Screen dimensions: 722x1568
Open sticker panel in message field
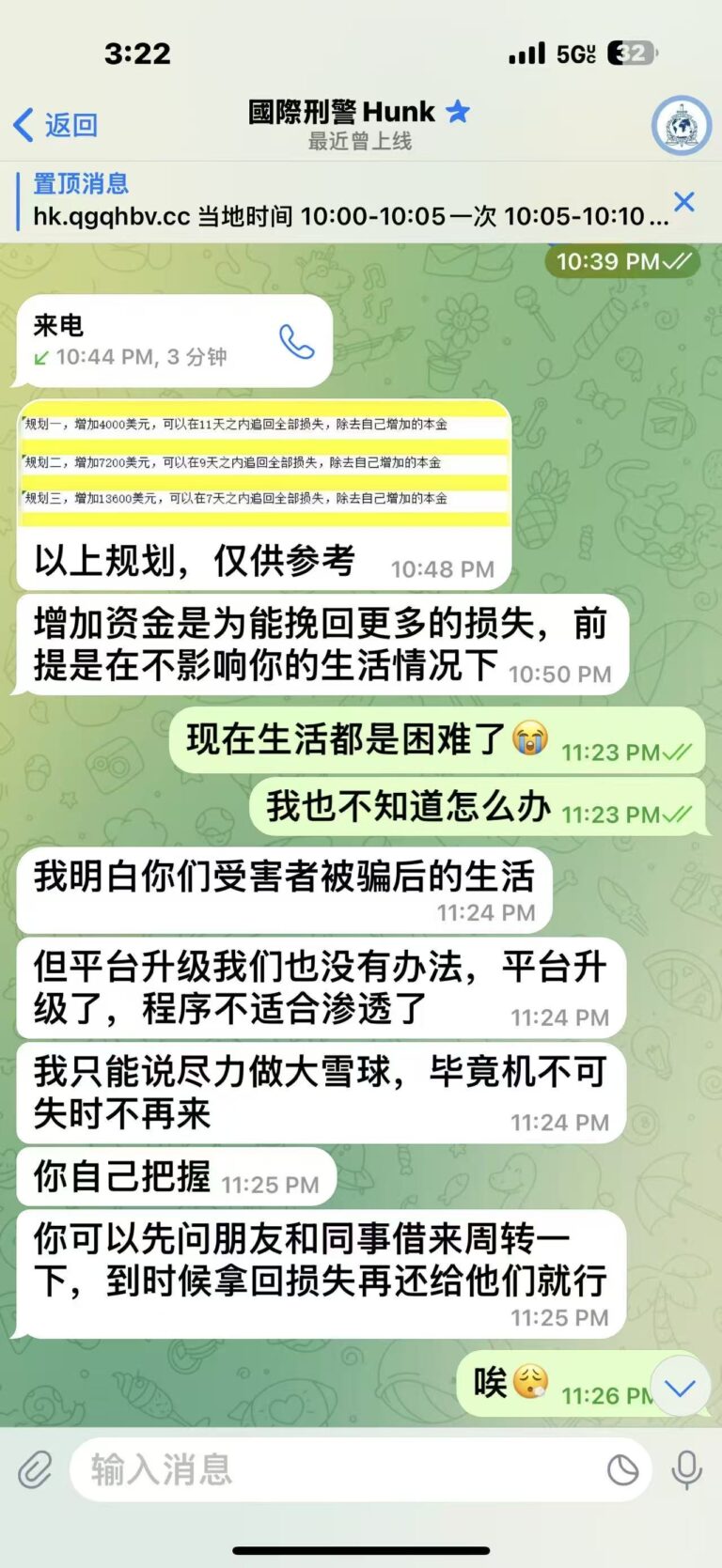coord(622,1470)
